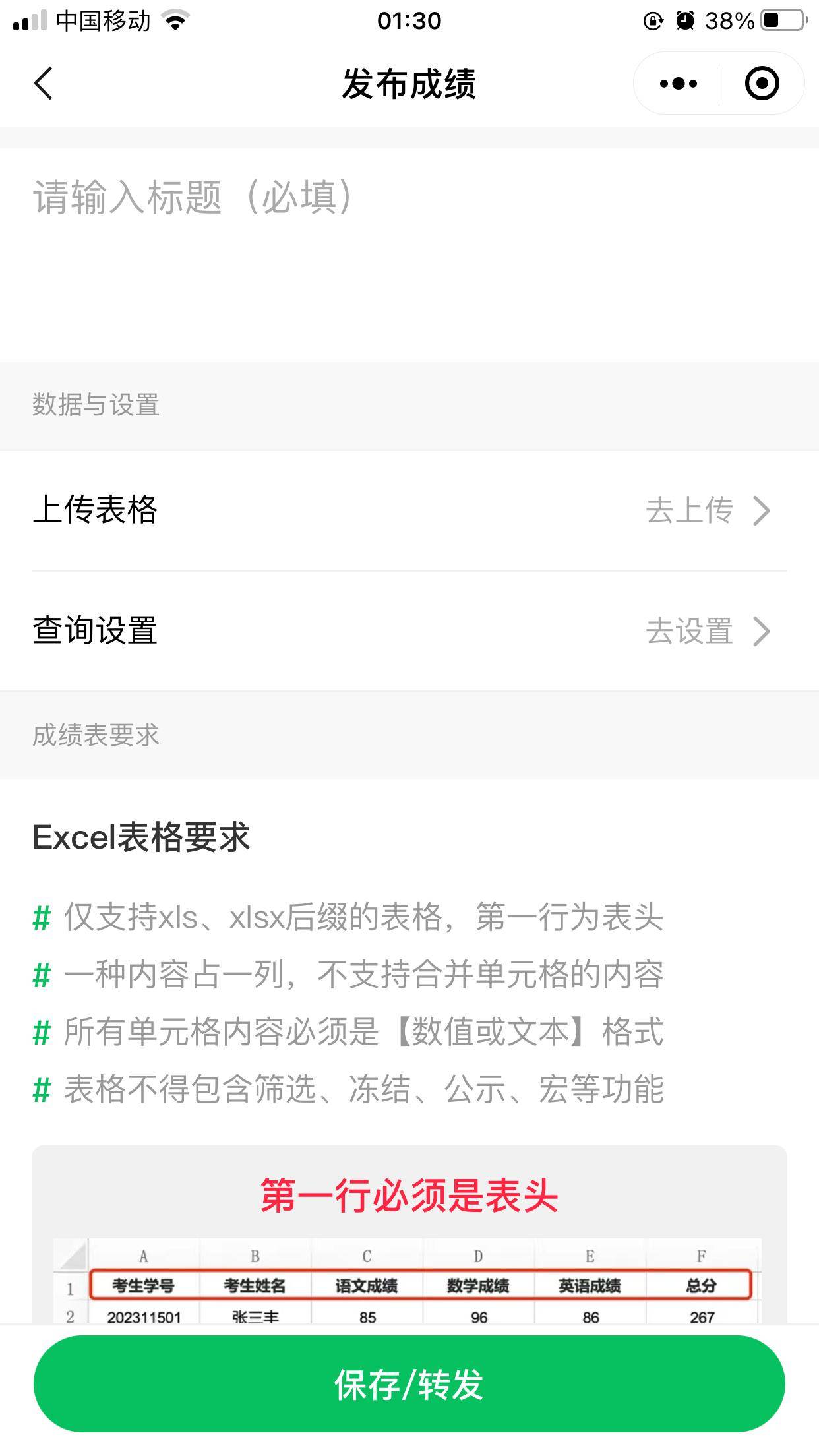Close the mini program with the circle icon
This screenshot has height=1456, width=819.
(x=762, y=84)
